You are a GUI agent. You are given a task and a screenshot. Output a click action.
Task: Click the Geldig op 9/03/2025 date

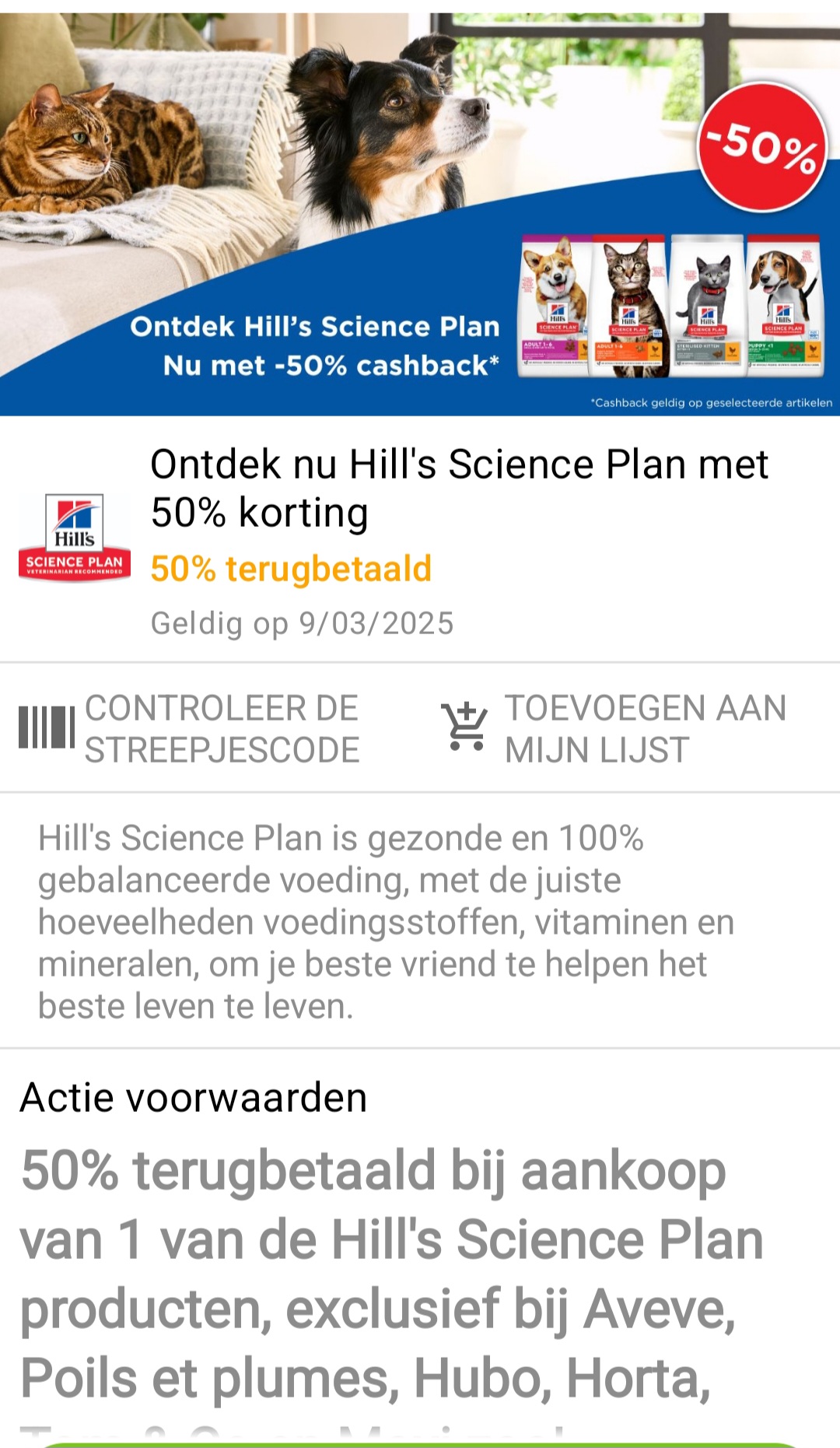click(303, 622)
